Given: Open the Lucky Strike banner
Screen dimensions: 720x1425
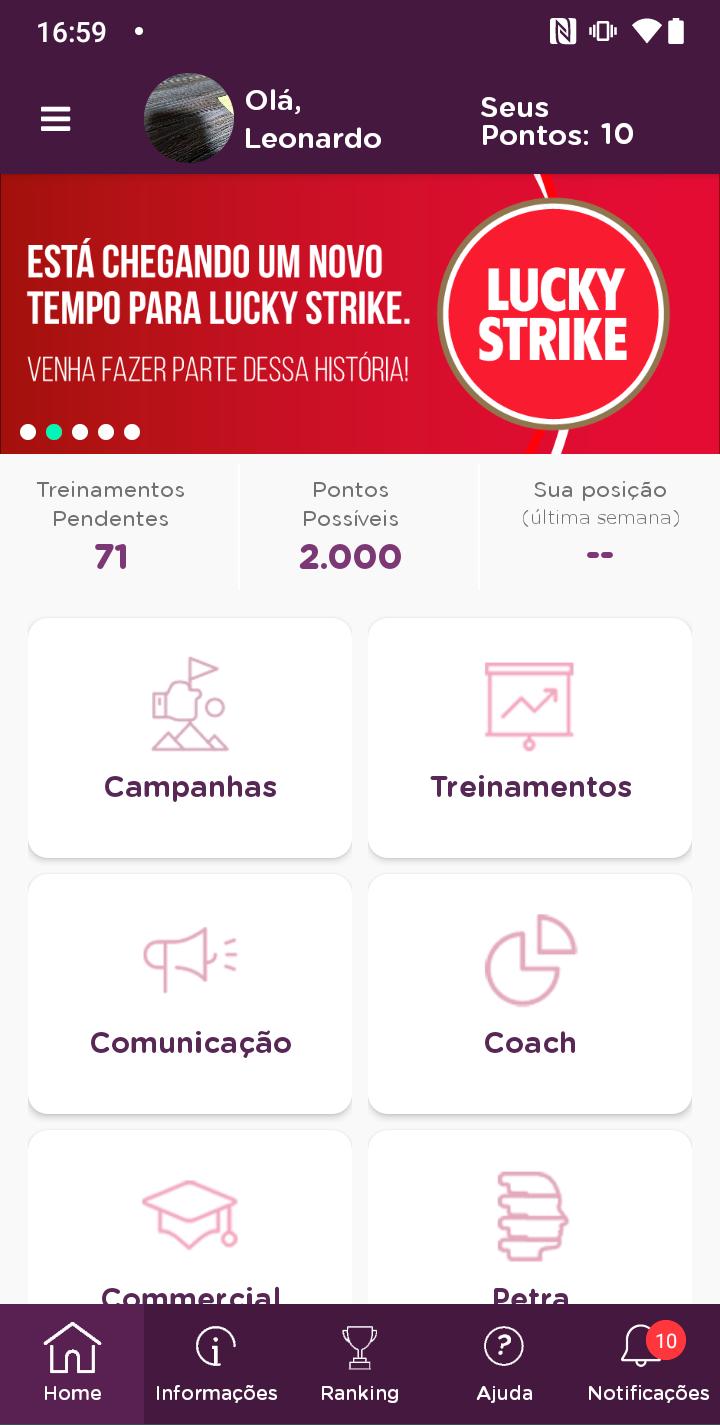Looking at the screenshot, I should [x=360, y=314].
